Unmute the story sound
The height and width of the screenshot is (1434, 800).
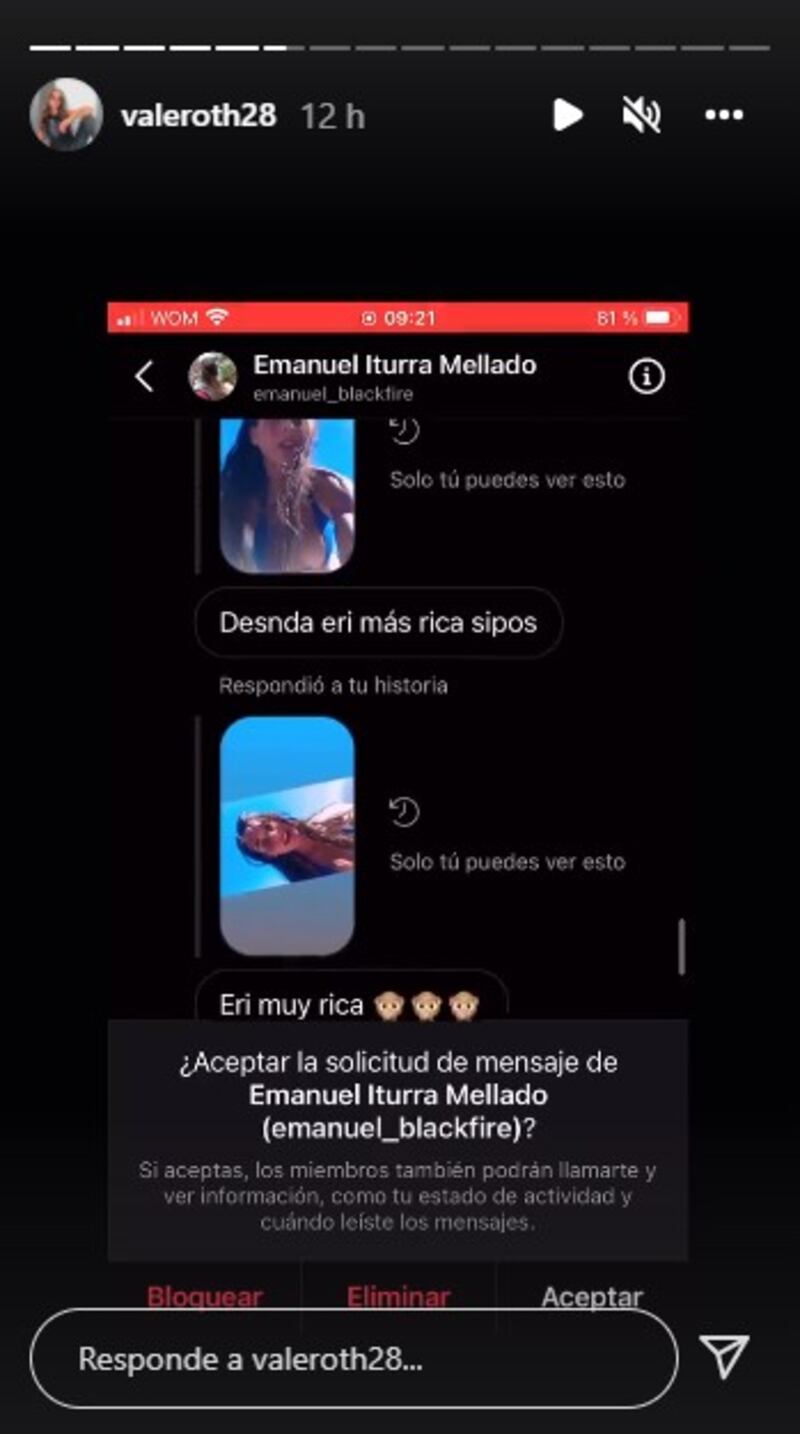[x=641, y=115]
